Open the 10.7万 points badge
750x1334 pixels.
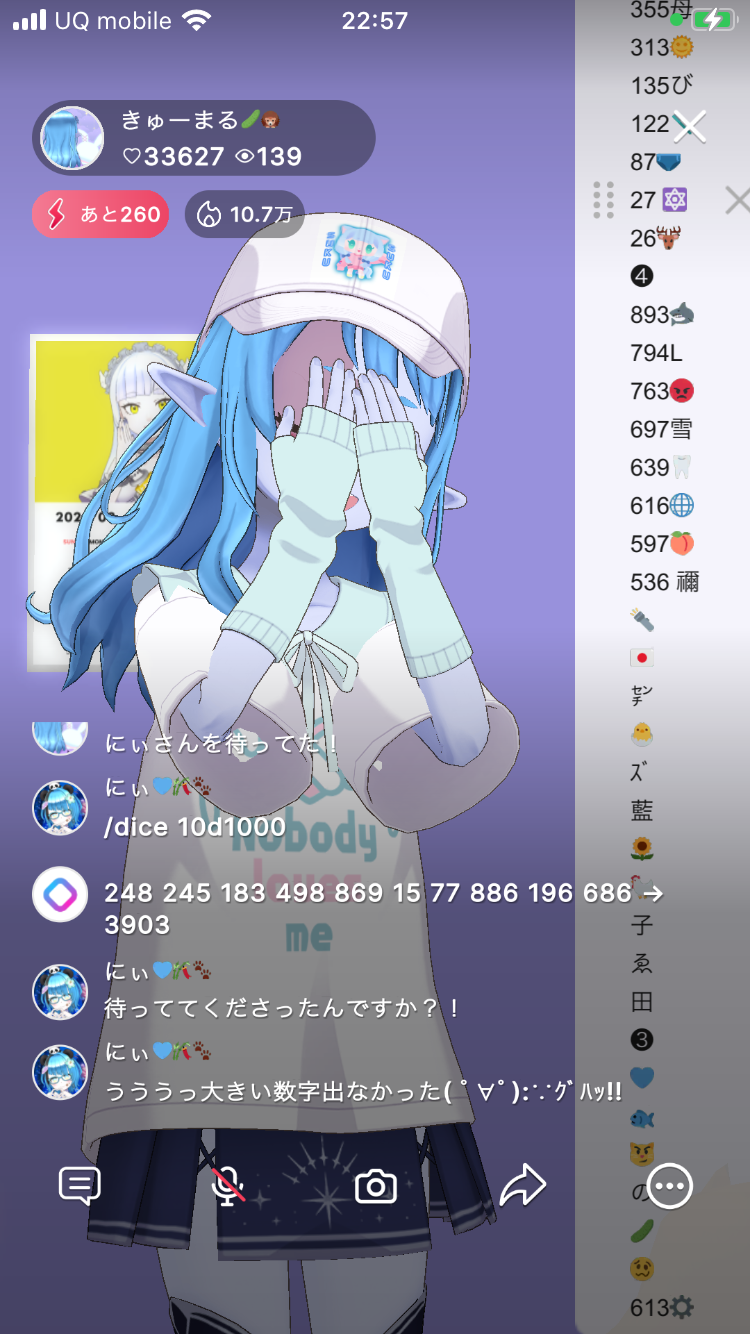click(x=244, y=214)
